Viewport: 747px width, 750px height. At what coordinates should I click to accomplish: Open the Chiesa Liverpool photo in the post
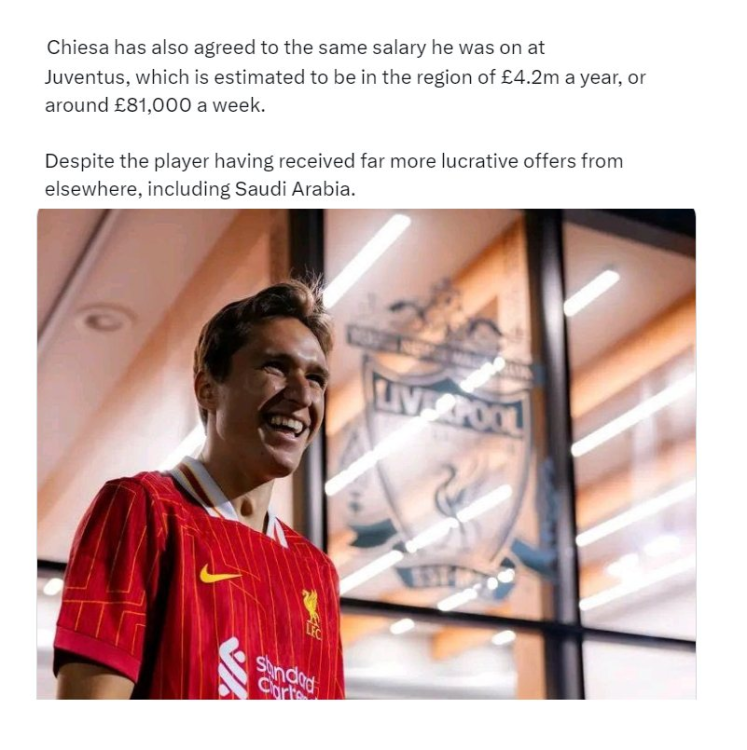[x=366, y=453]
